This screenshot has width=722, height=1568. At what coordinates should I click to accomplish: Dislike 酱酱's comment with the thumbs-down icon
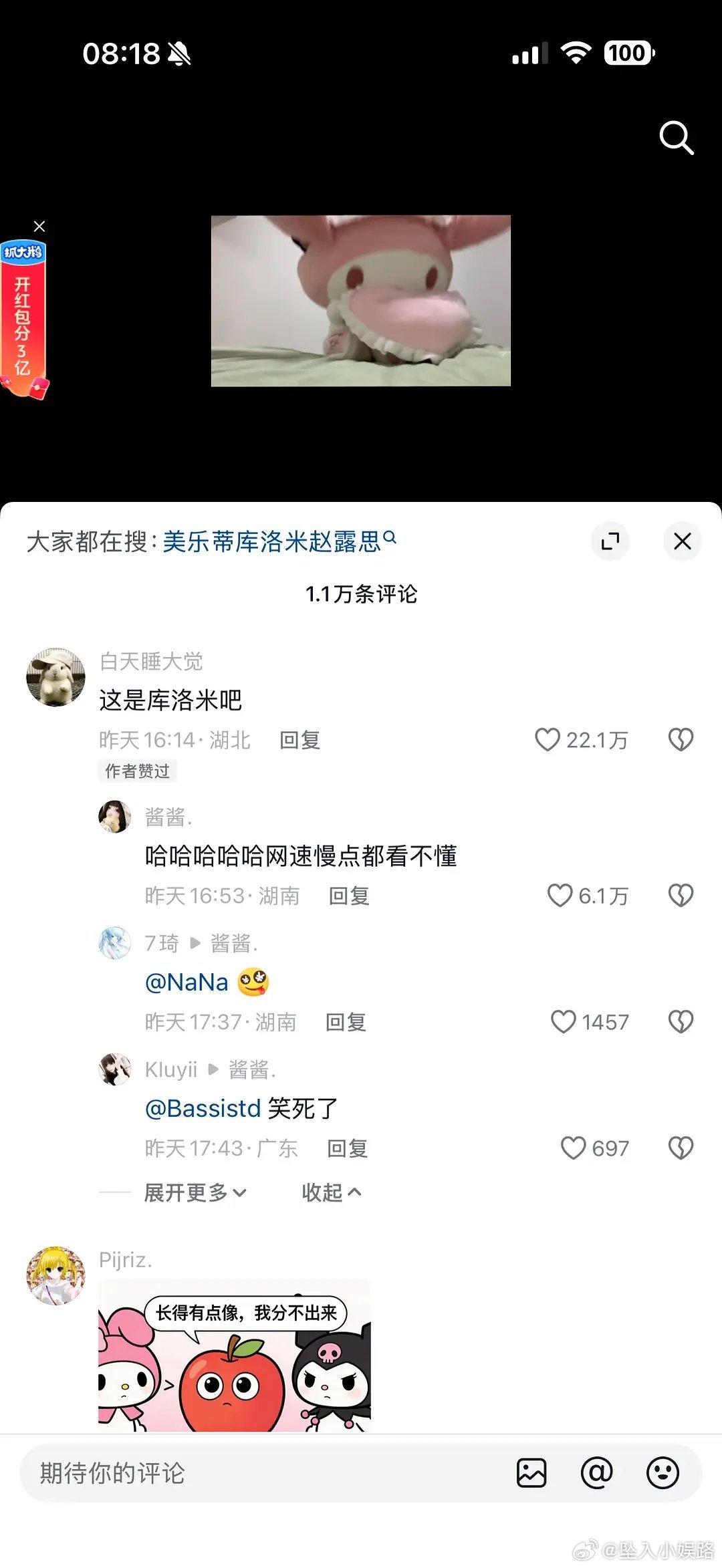(x=680, y=896)
